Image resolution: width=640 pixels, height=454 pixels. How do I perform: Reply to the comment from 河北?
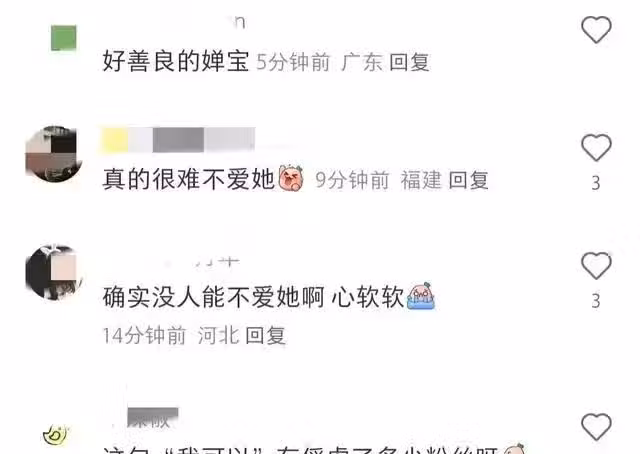[266, 336]
